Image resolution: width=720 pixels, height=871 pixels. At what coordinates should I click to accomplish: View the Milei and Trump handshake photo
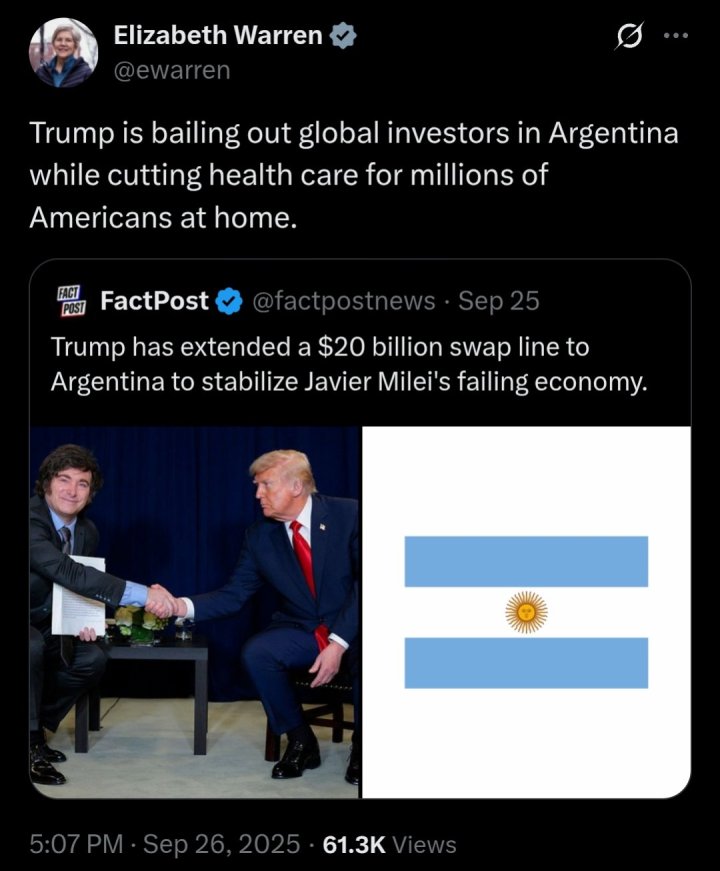tap(194, 611)
